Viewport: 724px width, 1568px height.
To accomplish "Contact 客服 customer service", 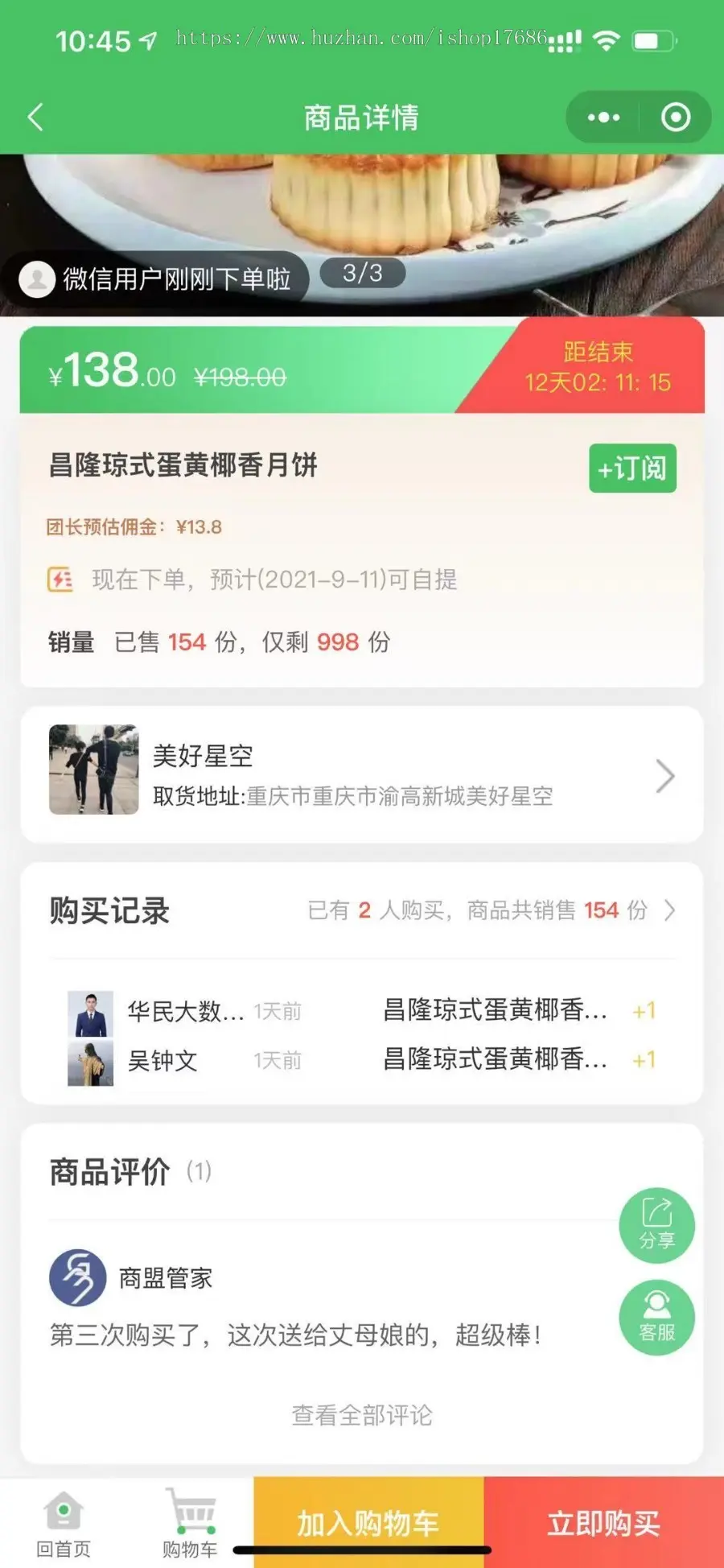I will (x=656, y=1317).
